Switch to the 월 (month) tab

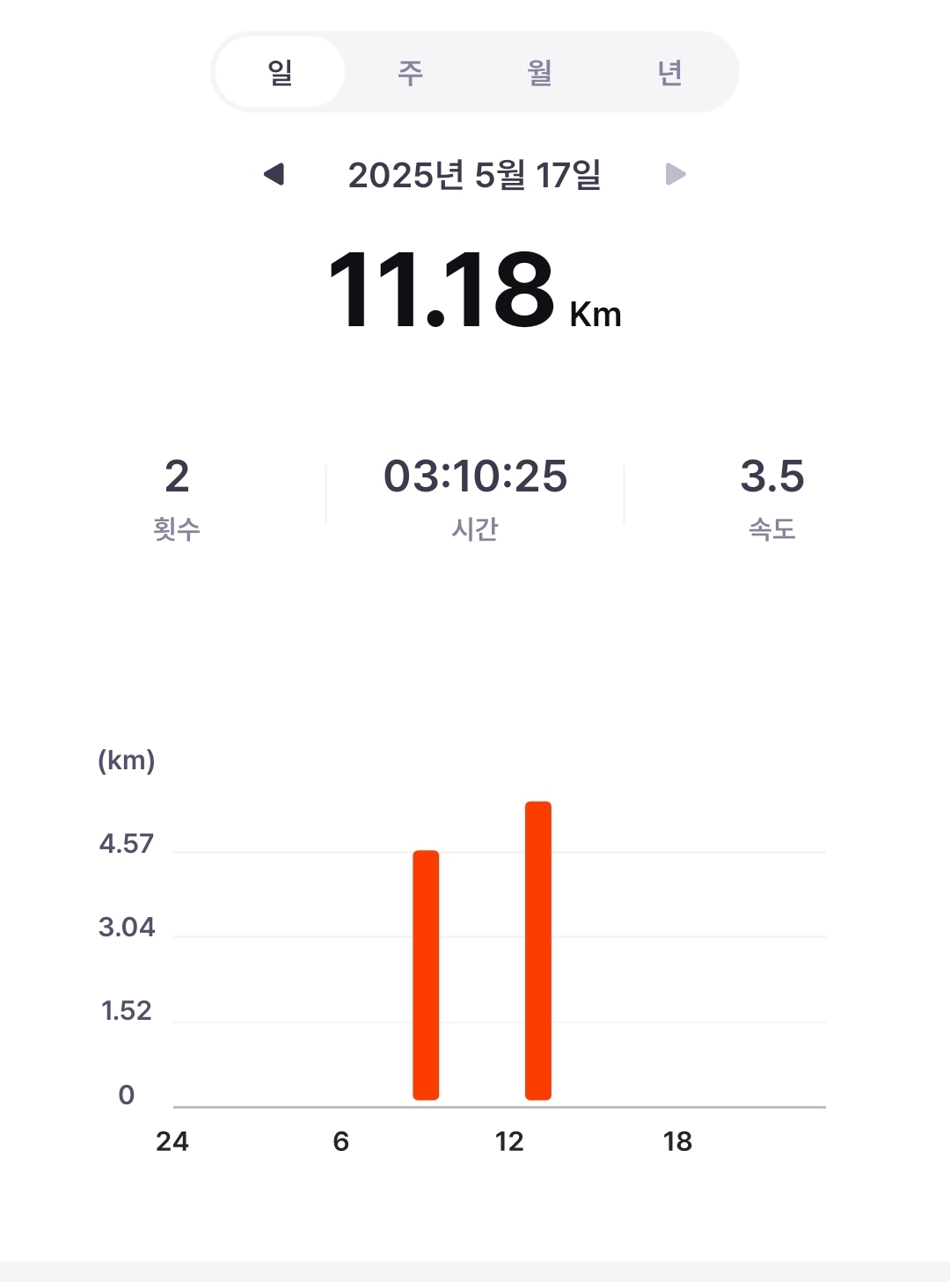click(x=540, y=72)
